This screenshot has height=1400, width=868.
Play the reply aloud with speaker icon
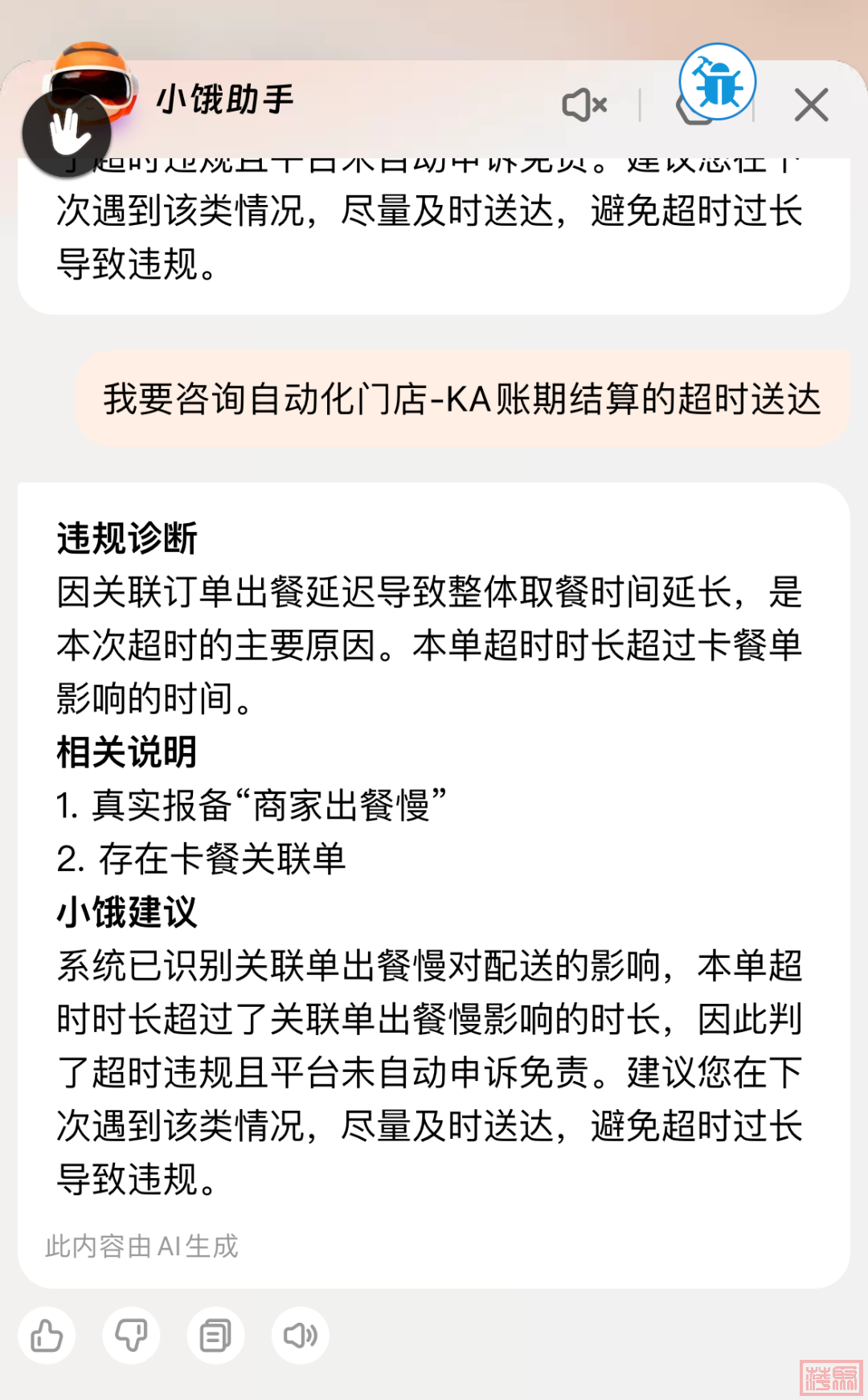[301, 1336]
